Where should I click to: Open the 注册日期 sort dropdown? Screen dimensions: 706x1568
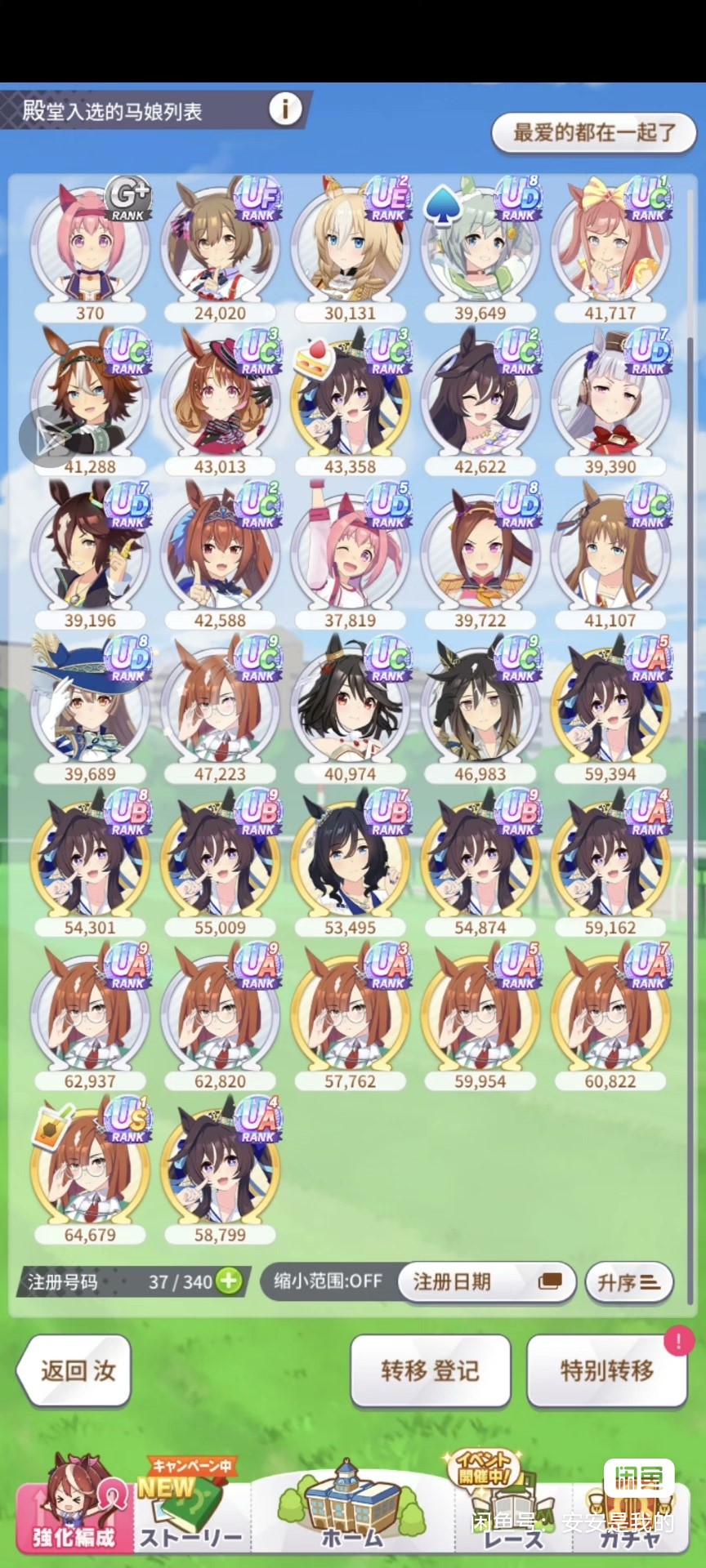(487, 1281)
